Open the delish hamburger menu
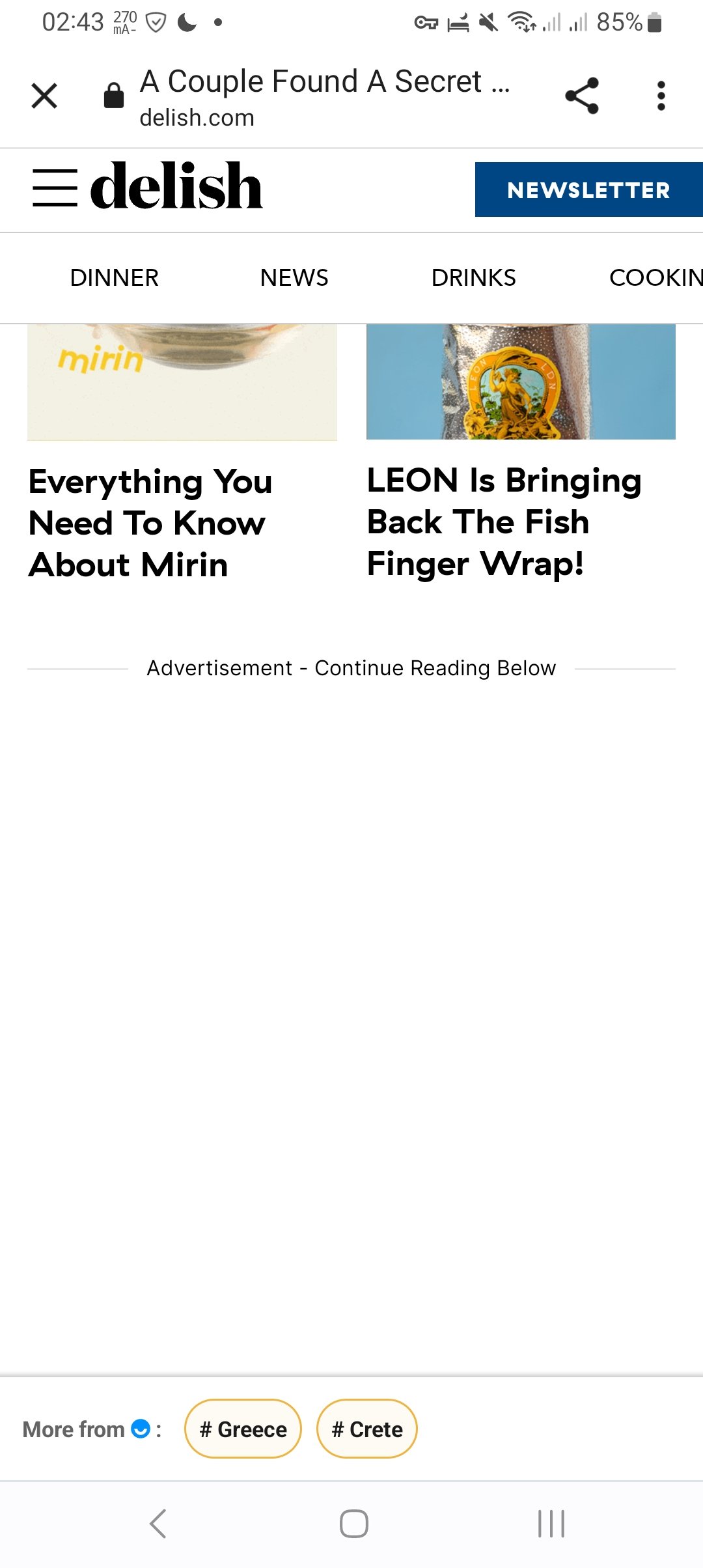 point(55,188)
